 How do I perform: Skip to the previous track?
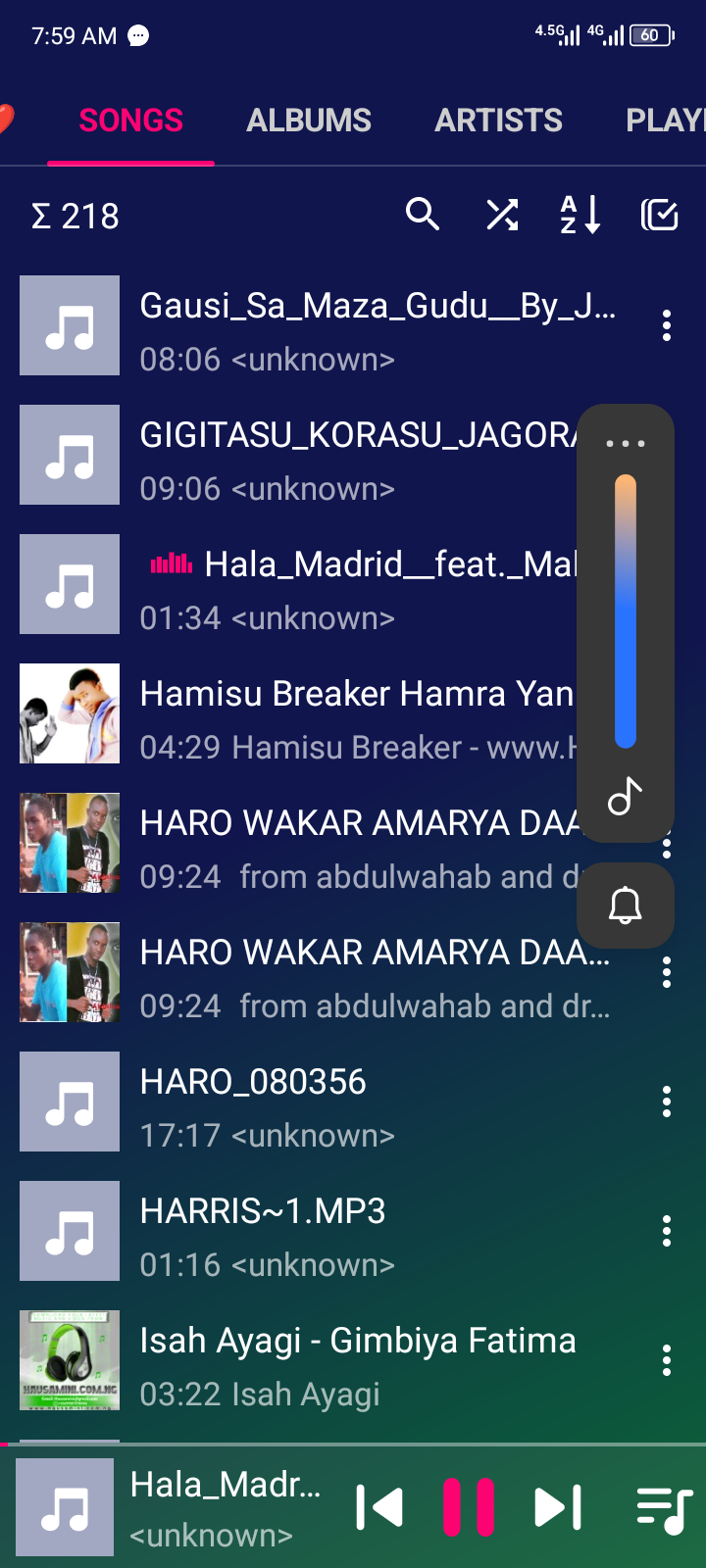coord(379,1507)
